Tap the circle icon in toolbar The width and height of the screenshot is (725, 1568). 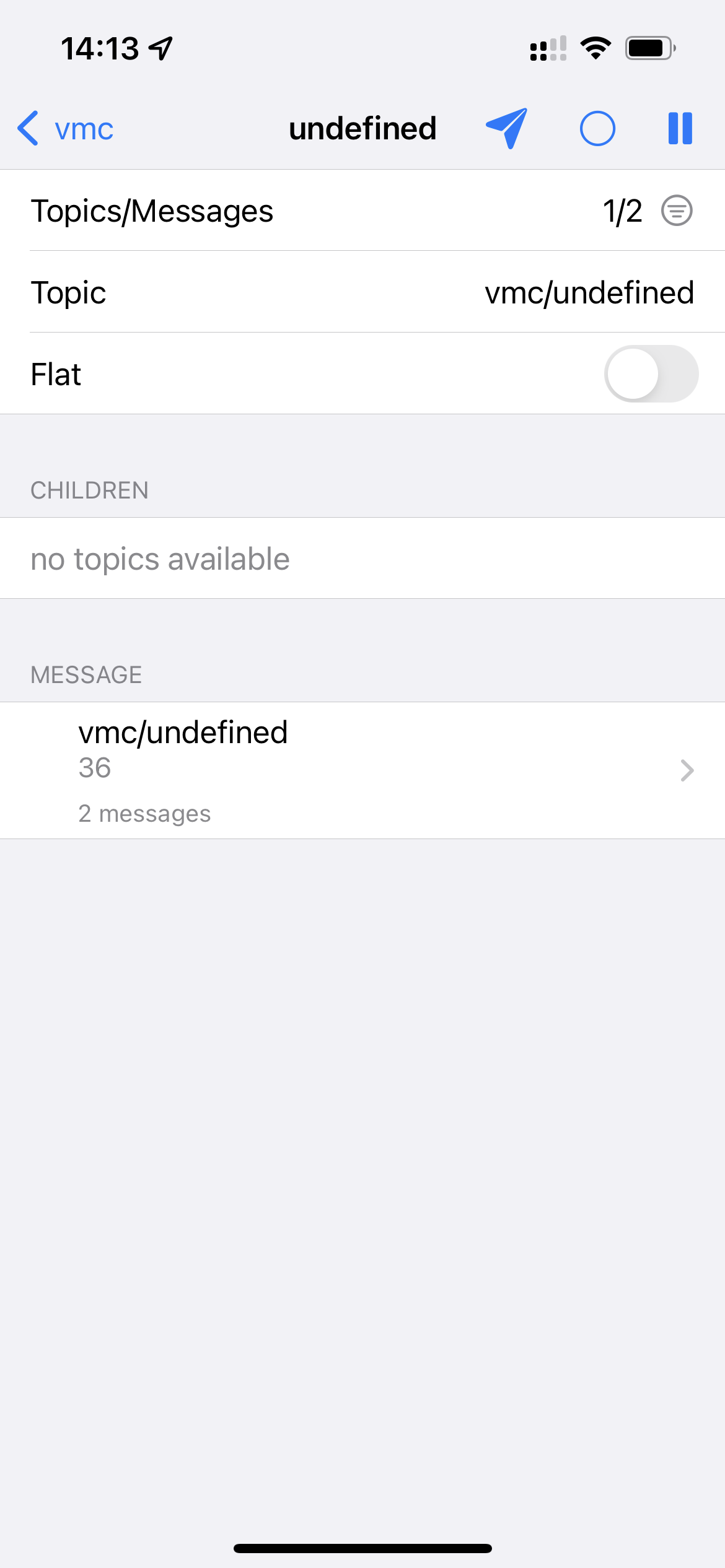597,128
